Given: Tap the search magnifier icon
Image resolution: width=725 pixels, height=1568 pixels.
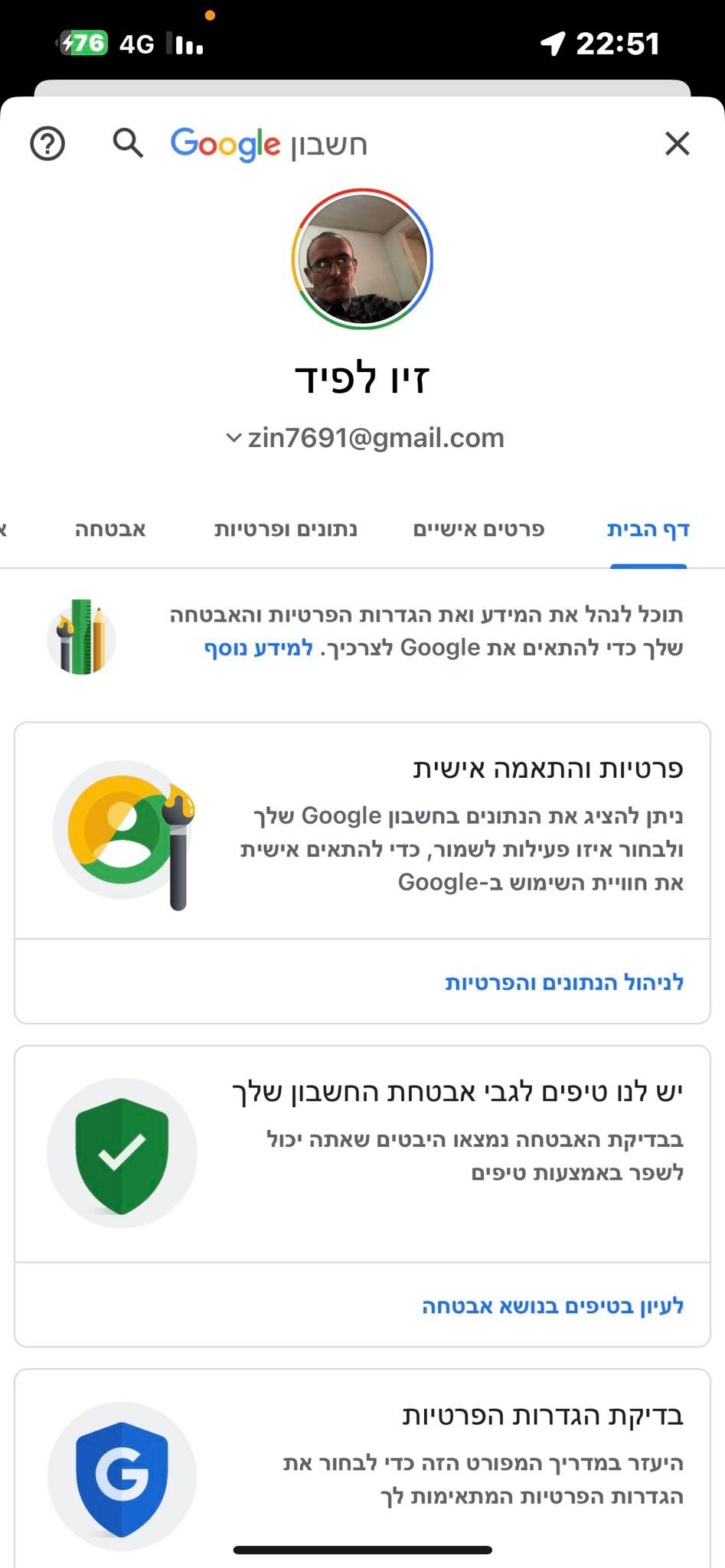Looking at the screenshot, I should (x=128, y=143).
